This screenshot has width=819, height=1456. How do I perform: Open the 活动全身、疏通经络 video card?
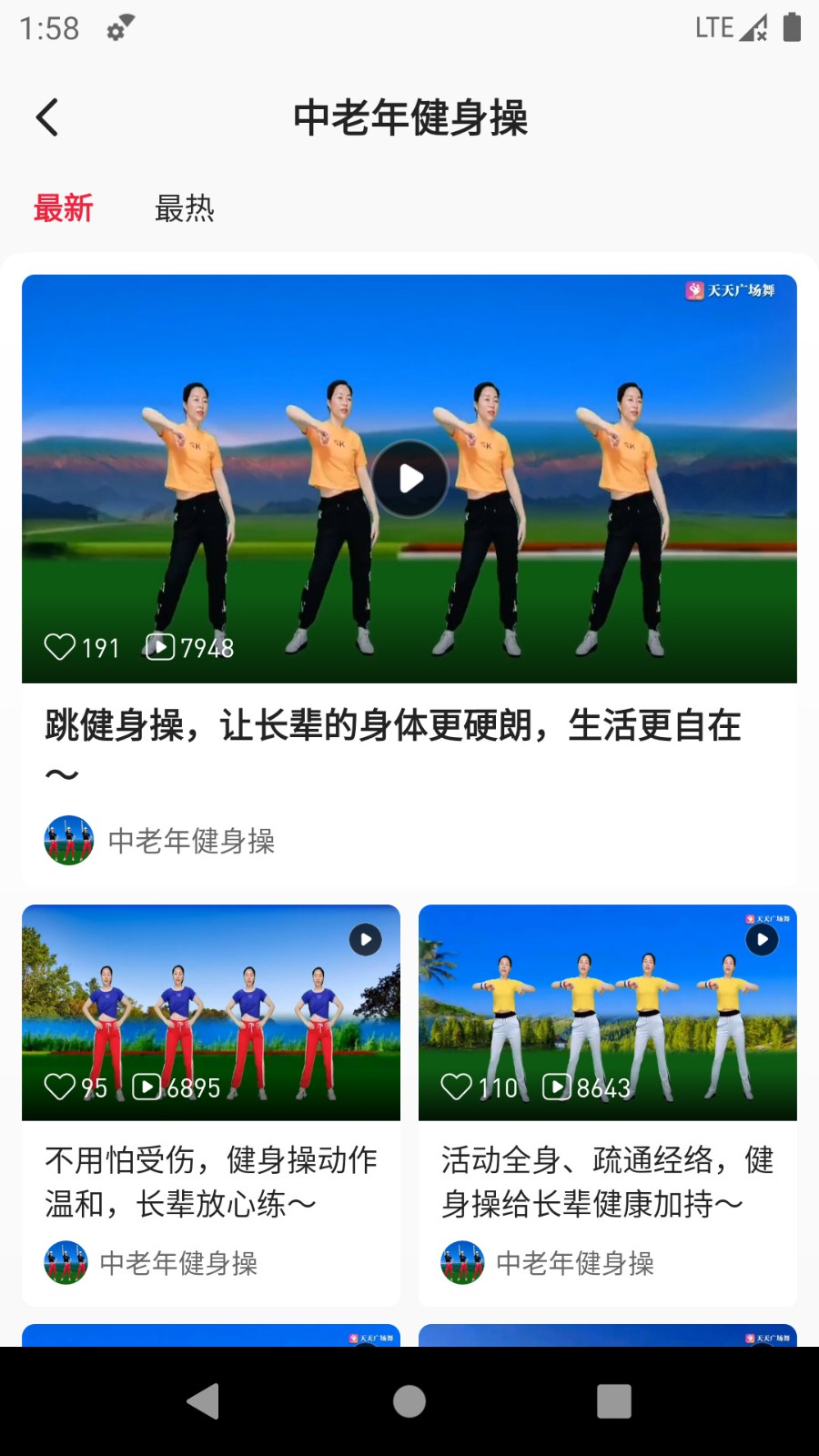point(607,1181)
